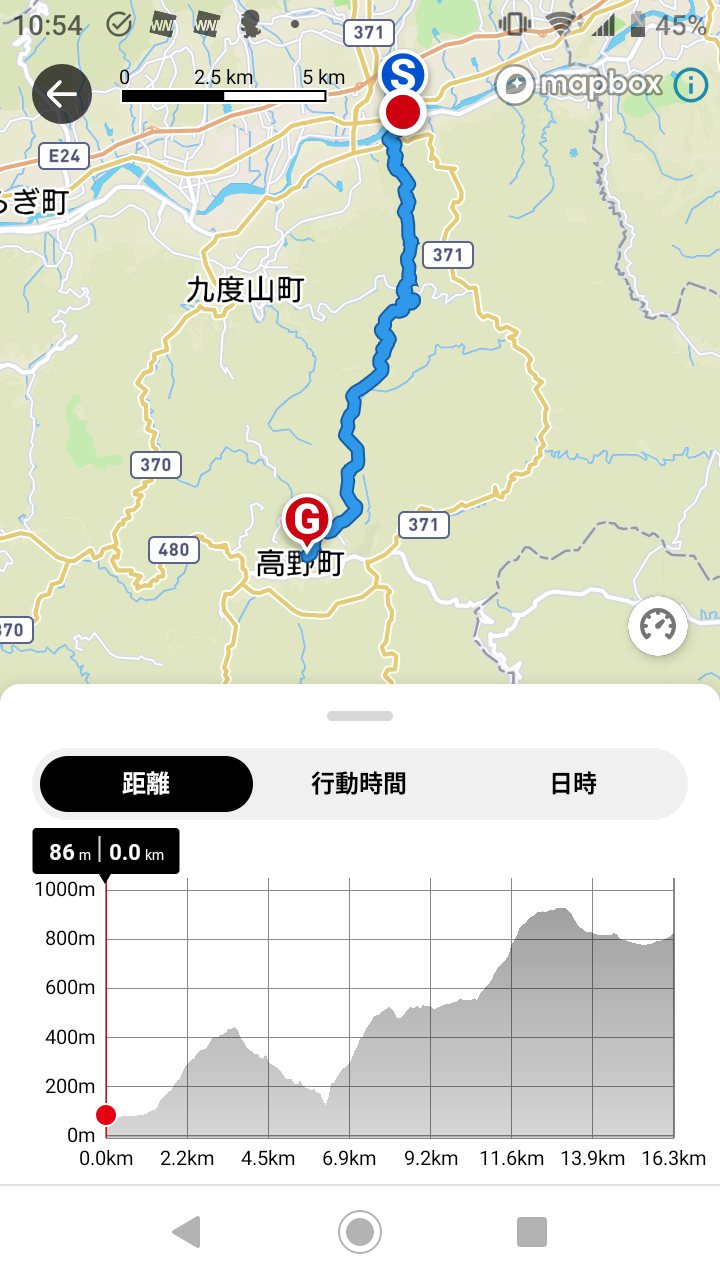The height and width of the screenshot is (1280, 720).
Task: Switch to the 日時 tab
Action: [573, 783]
